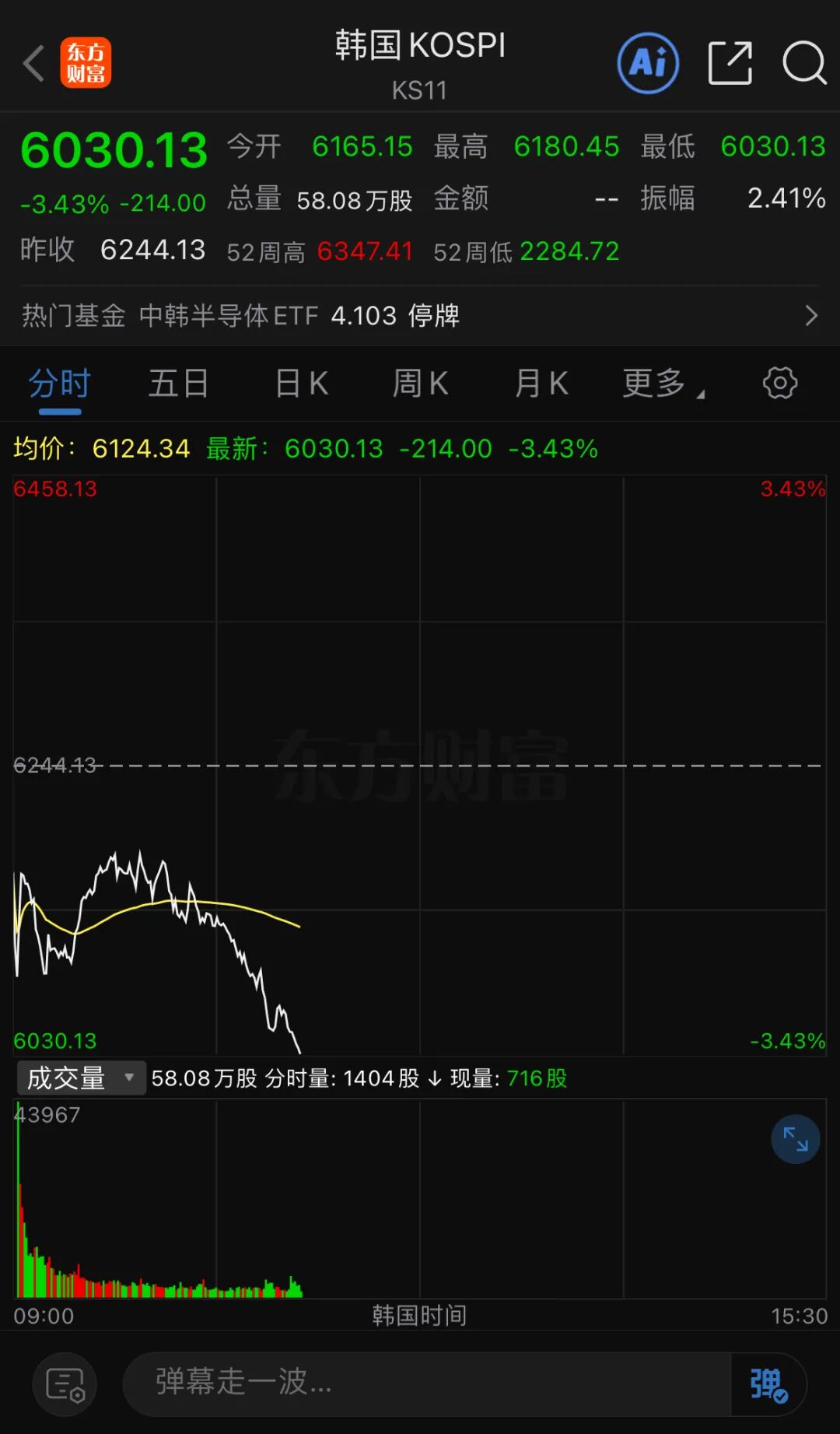Open the AI assistant icon
Image resolution: width=840 pixels, height=1434 pixels.
[648, 63]
